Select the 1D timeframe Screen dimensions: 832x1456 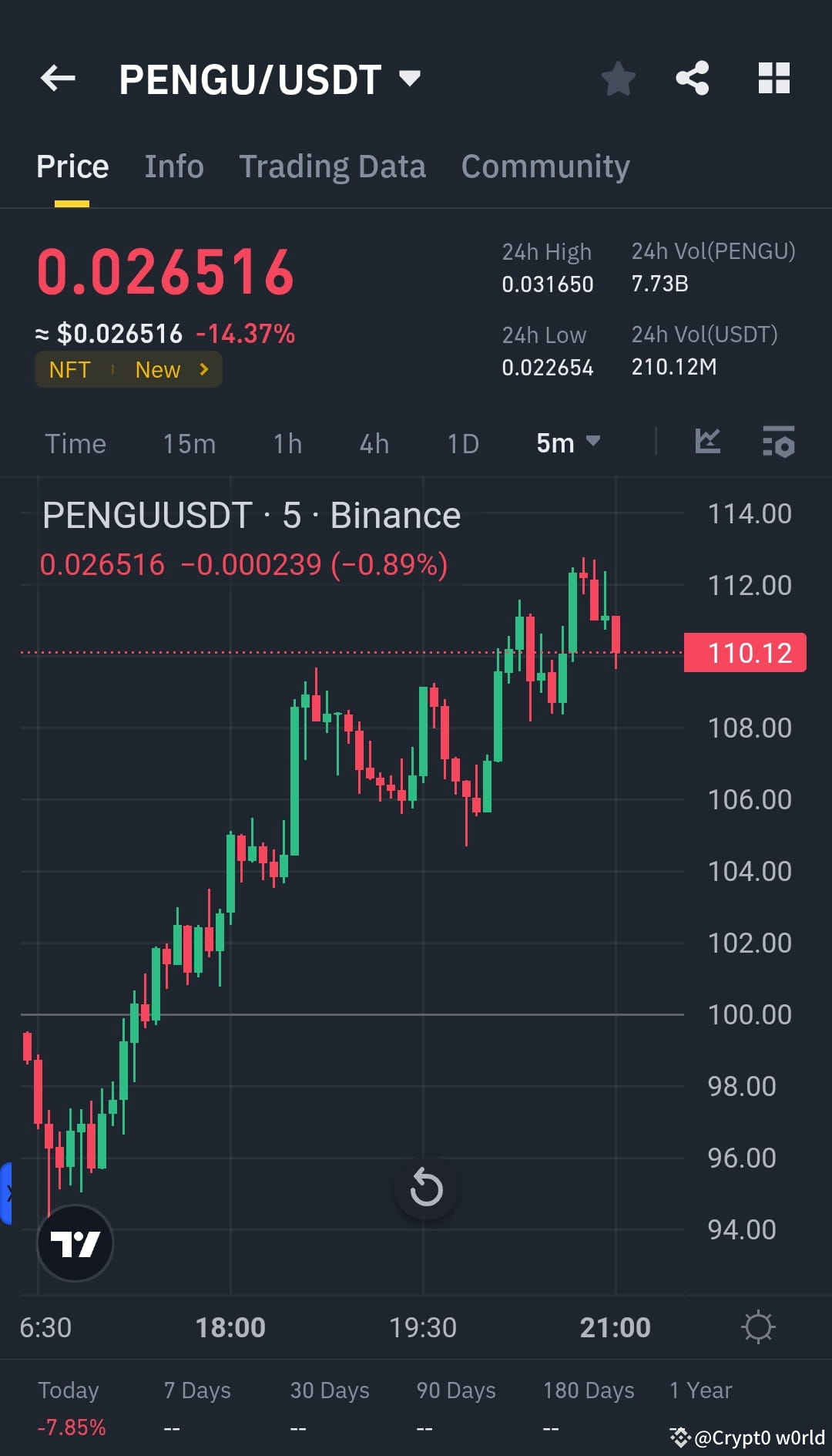[462, 443]
